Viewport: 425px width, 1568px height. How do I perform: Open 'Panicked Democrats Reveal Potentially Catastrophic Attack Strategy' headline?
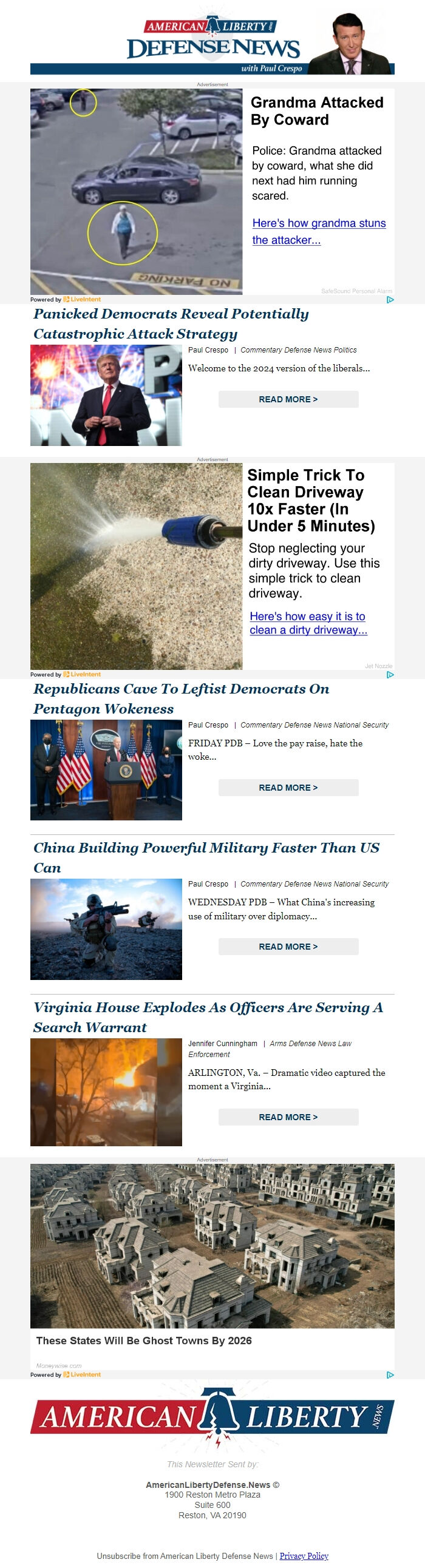coord(171,324)
